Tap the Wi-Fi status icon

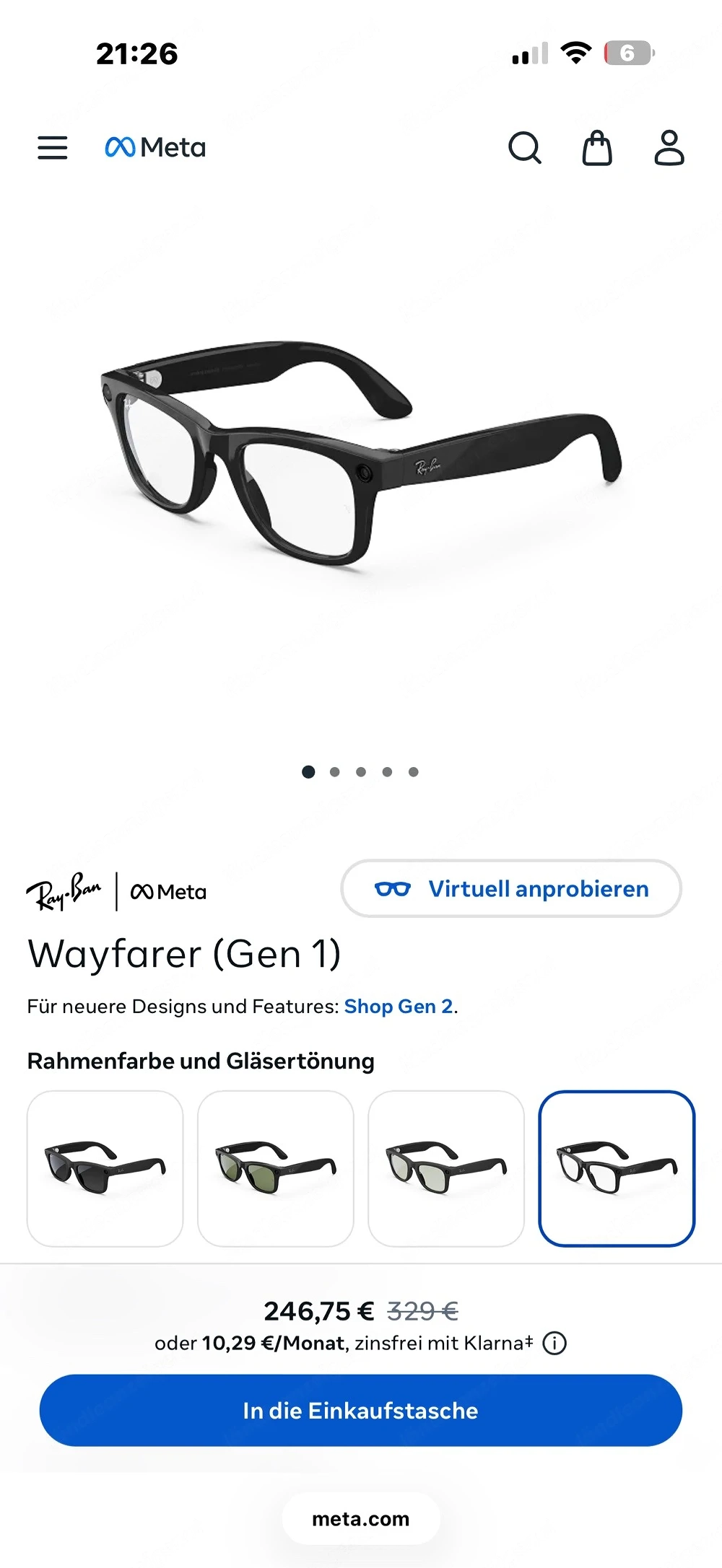(574, 52)
